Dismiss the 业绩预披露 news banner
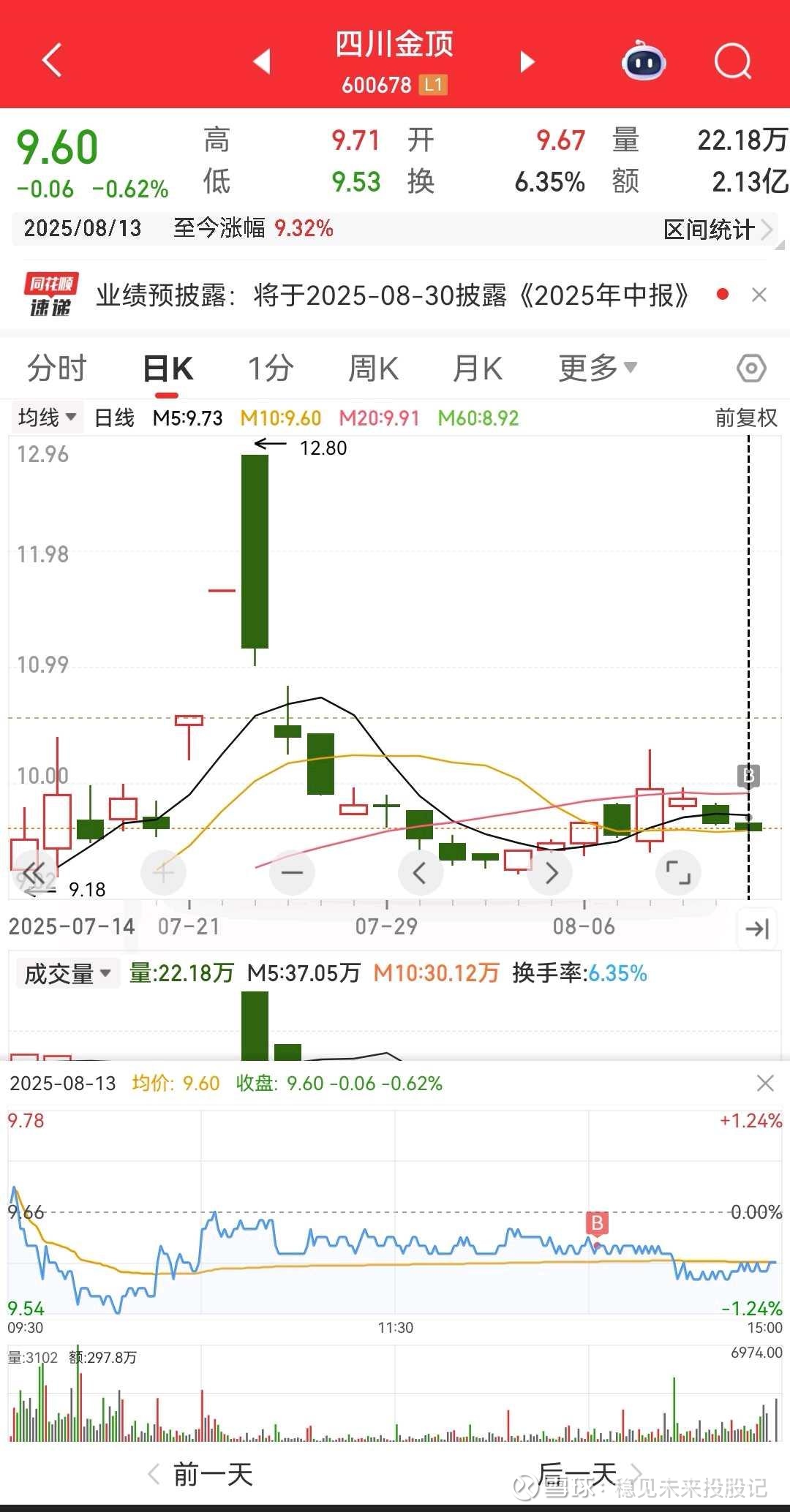Image resolution: width=790 pixels, height=1512 pixels. click(x=759, y=295)
